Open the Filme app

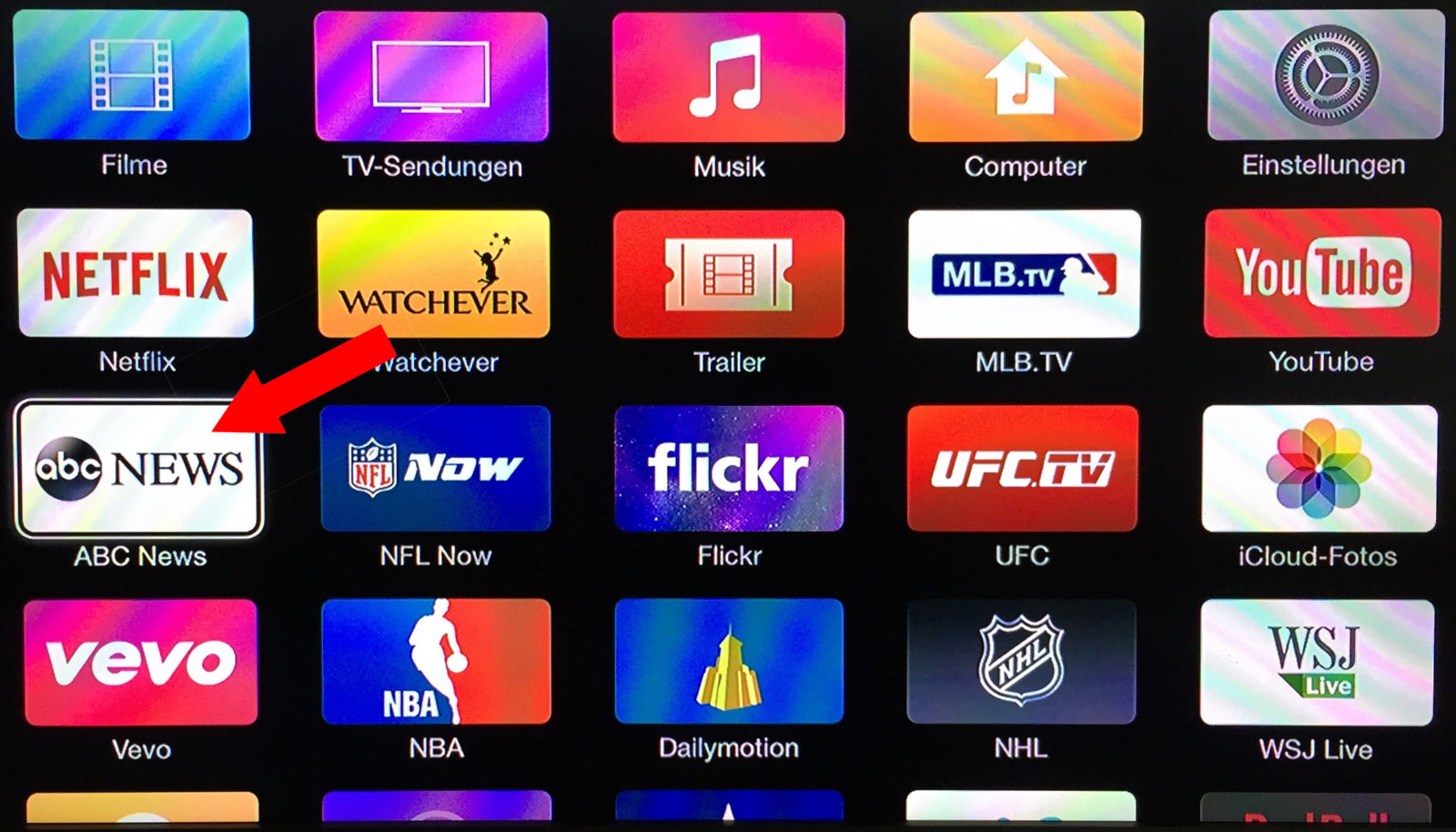click(x=132, y=76)
